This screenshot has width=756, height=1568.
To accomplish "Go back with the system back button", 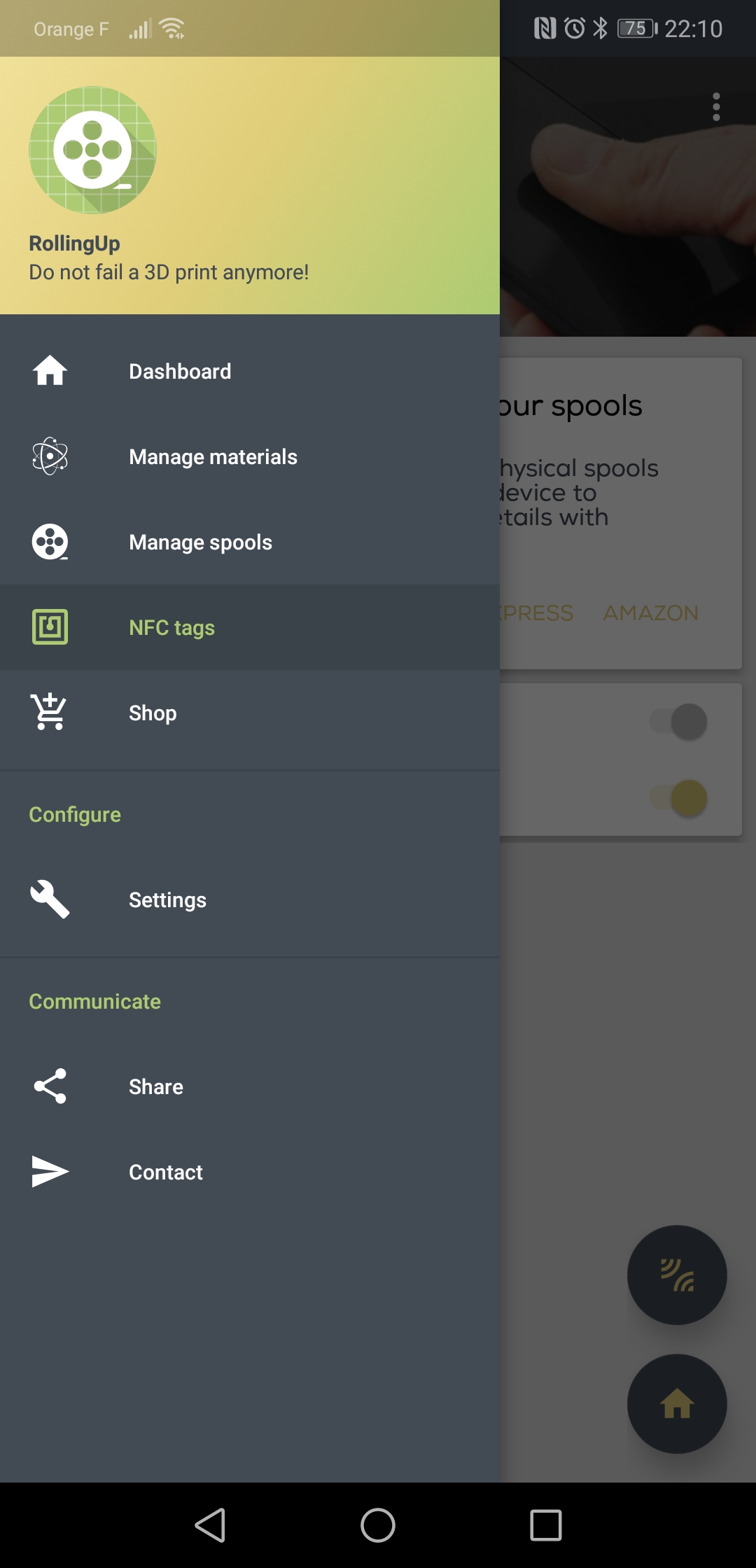I will (x=210, y=1525).
